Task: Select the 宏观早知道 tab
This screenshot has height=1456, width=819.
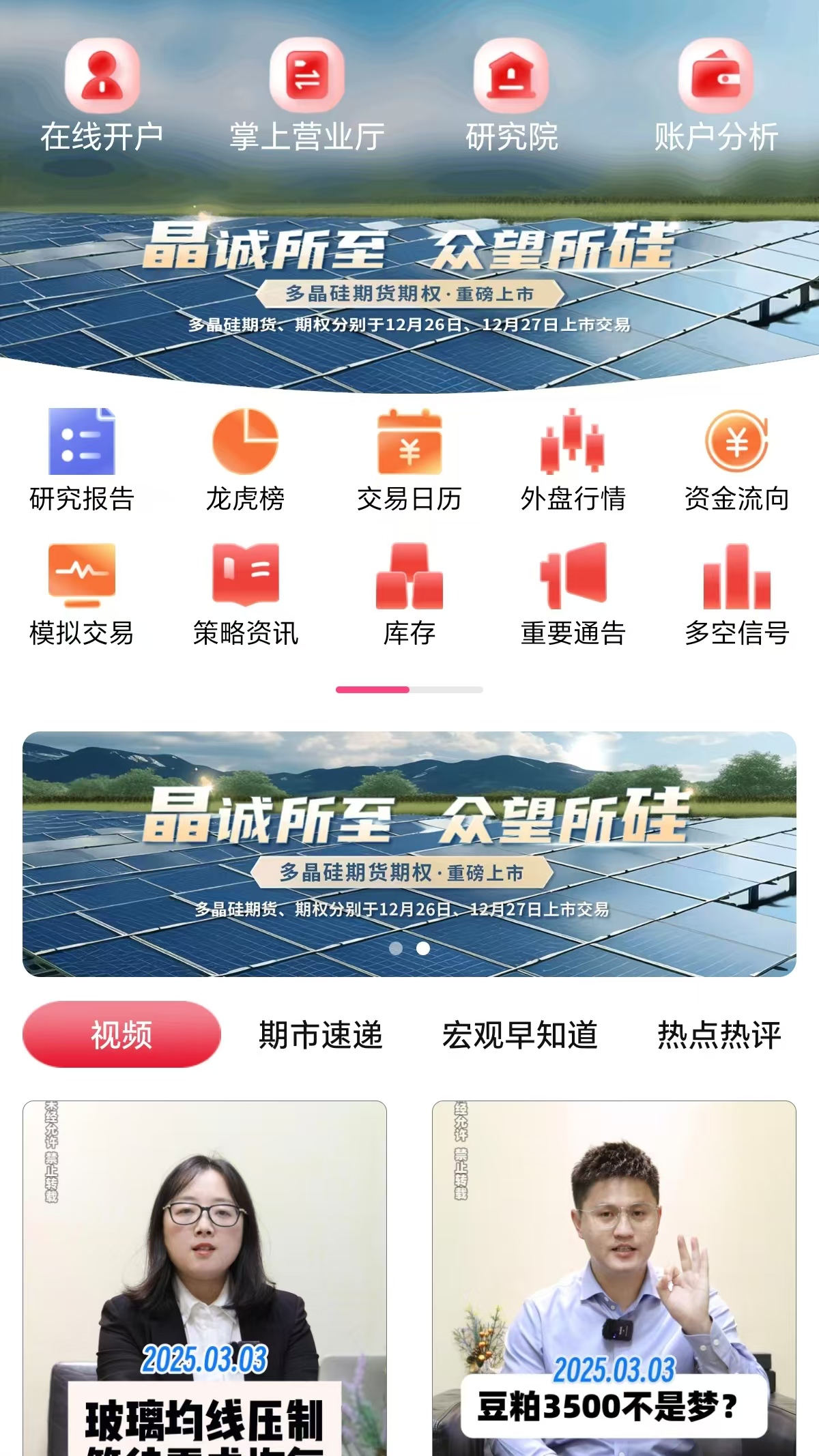Action: click(x=519, y=1034)
